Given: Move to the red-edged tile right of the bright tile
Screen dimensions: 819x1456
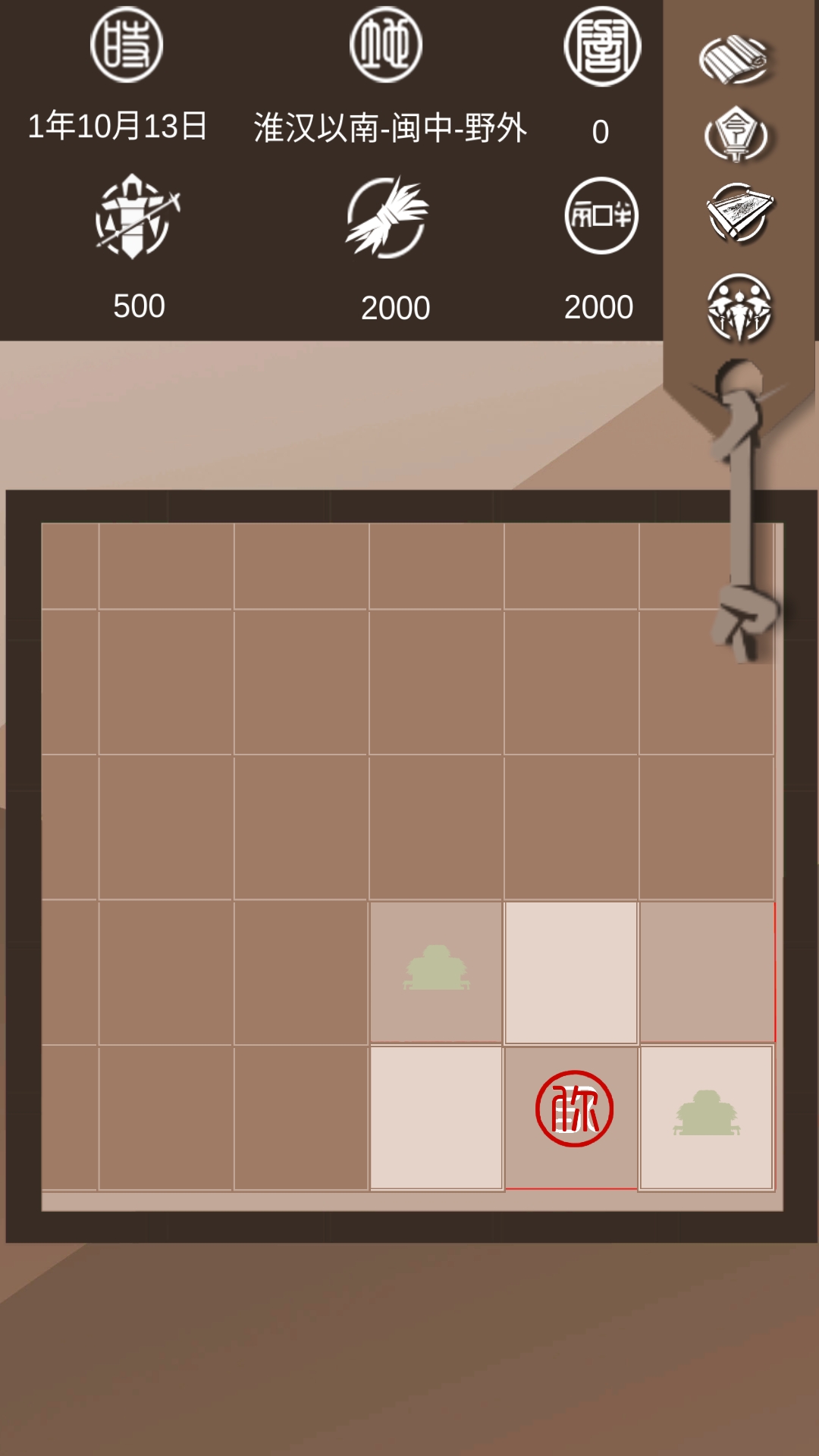Looking at the screenshot, I should pos(706,971).
